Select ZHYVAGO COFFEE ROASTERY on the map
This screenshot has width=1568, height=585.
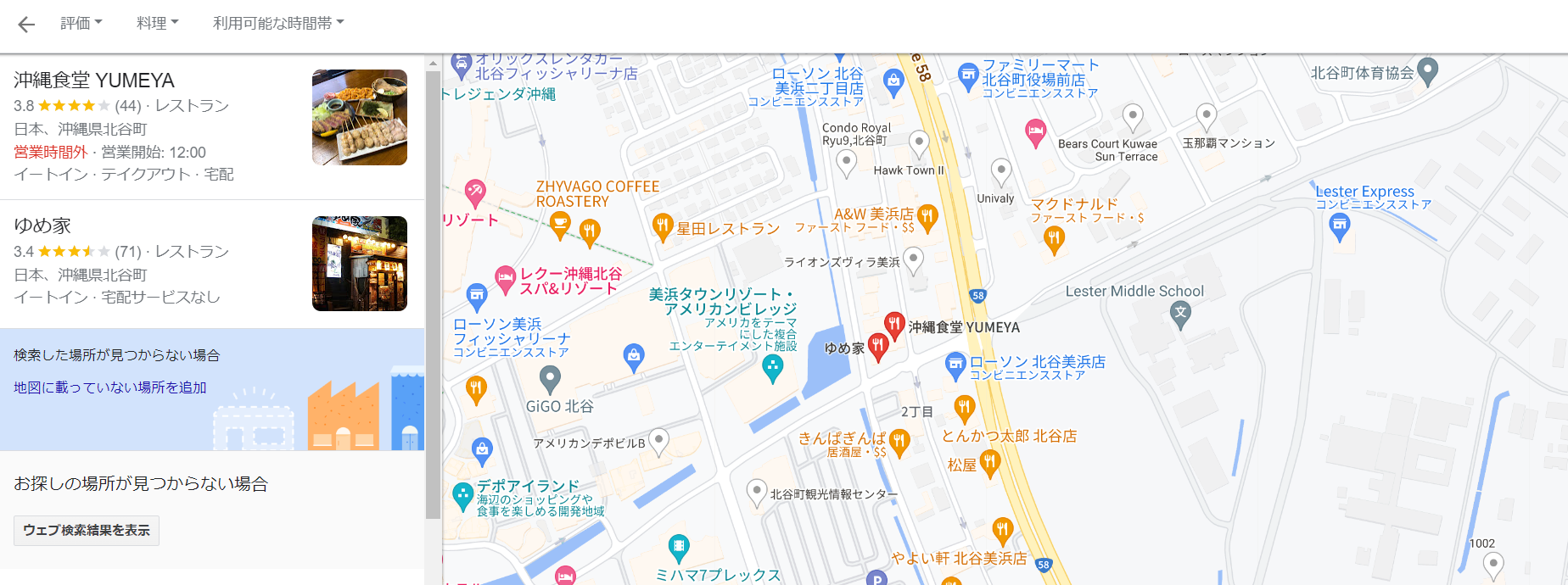560,224
